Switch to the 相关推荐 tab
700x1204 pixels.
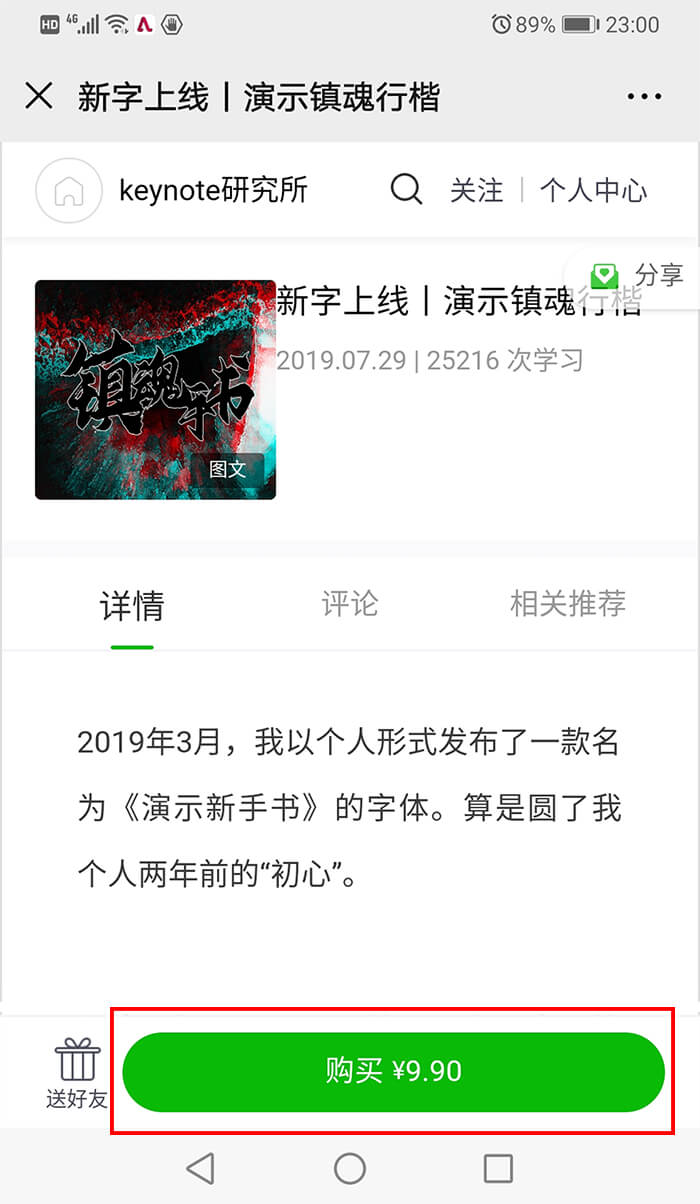click(568, 604)
